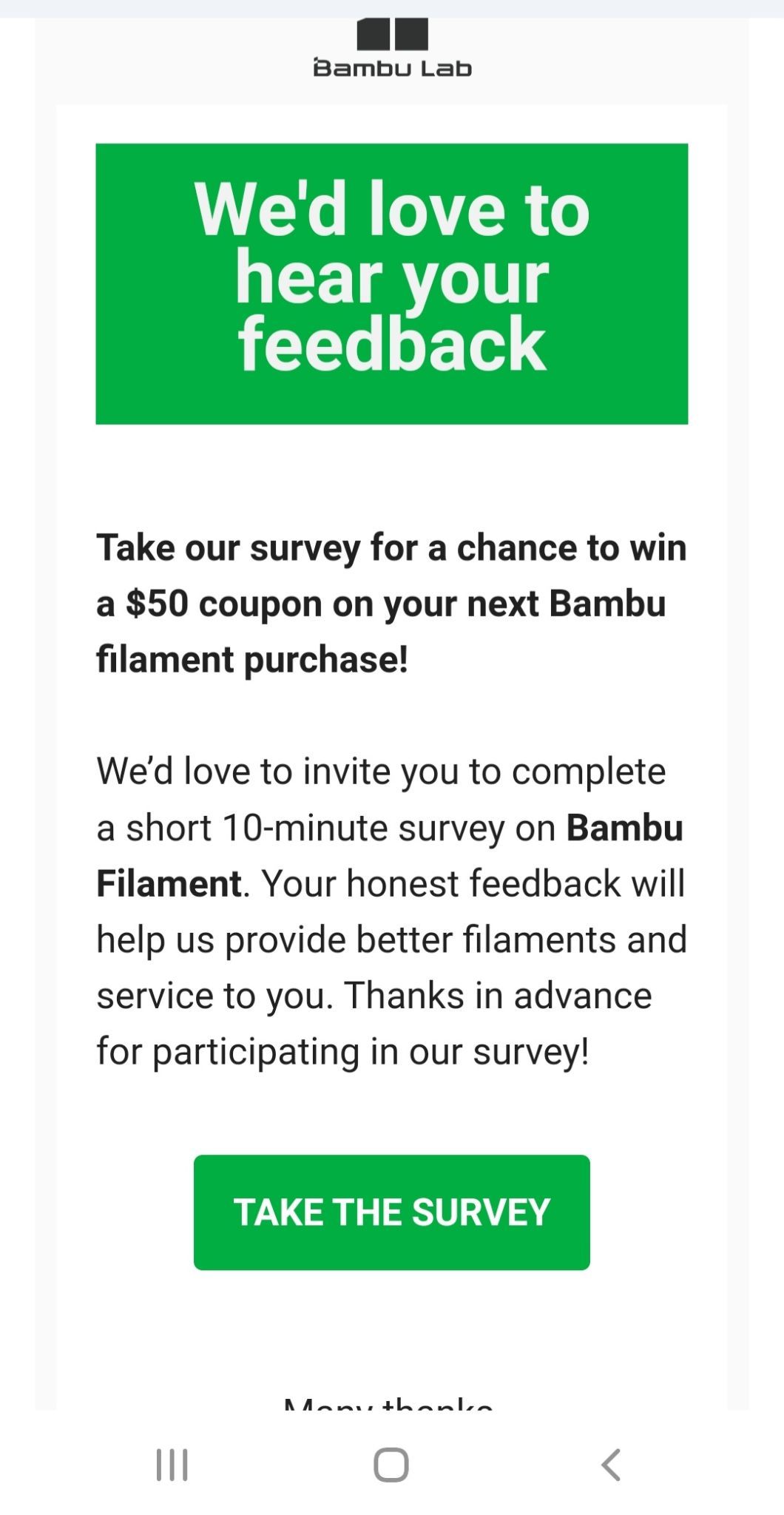Go to the phone's home screen
This screenshot has height=1515, width=784.
click(391, 1464)
